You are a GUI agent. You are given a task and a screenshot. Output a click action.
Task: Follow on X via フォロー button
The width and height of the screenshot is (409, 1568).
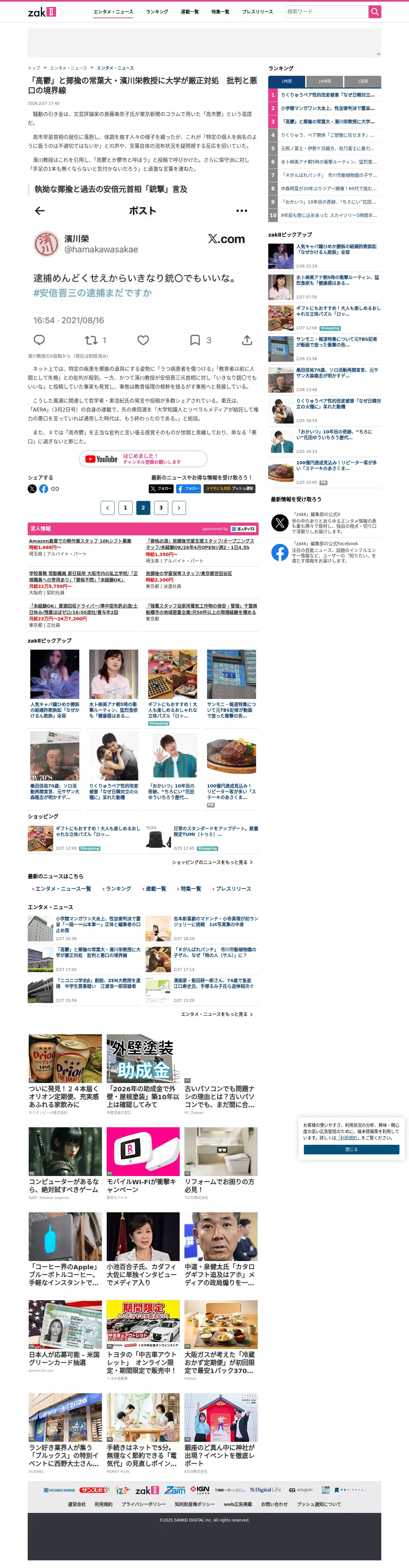(161, 488)
